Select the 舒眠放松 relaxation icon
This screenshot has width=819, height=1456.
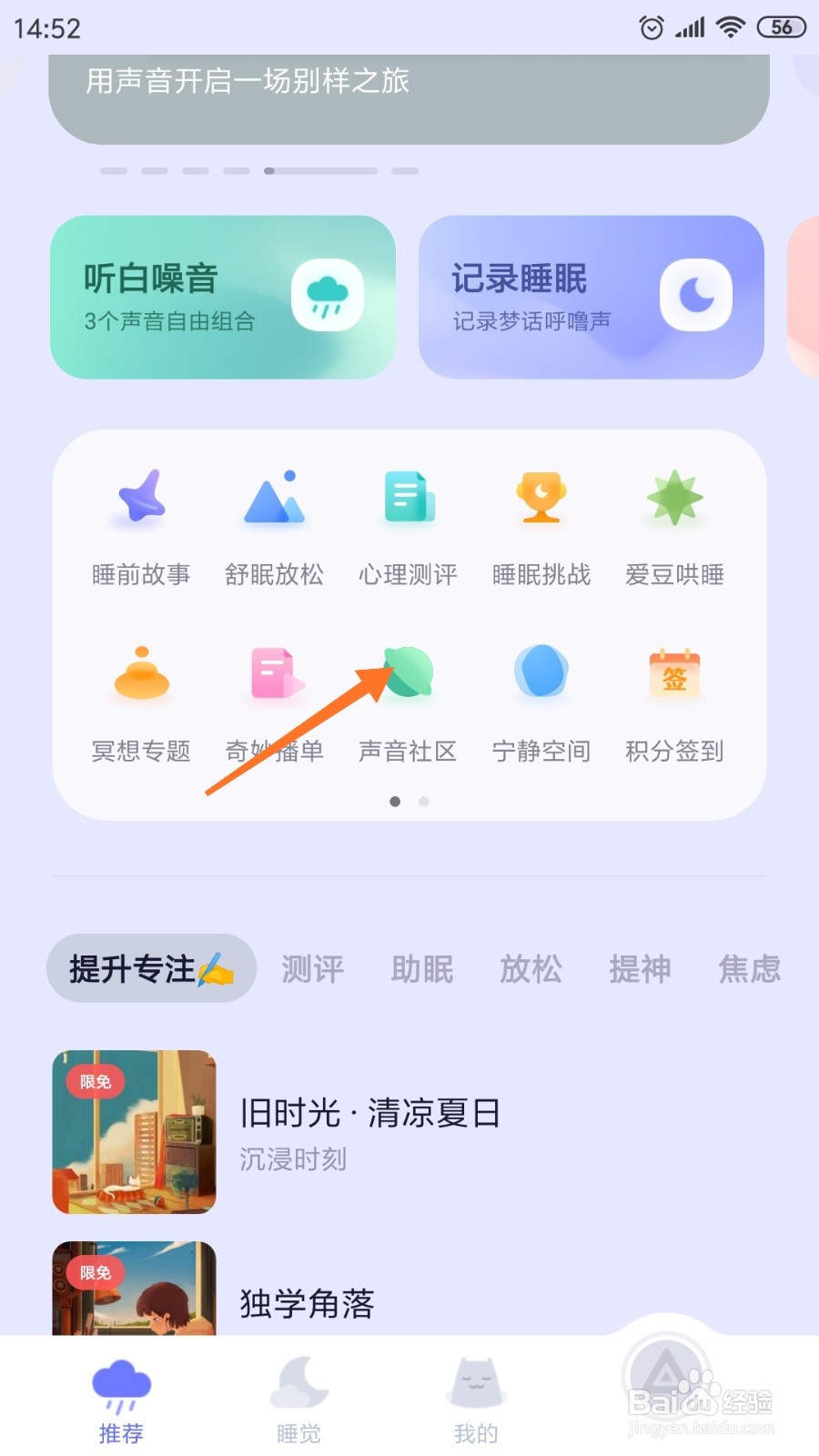pos(273,519)
